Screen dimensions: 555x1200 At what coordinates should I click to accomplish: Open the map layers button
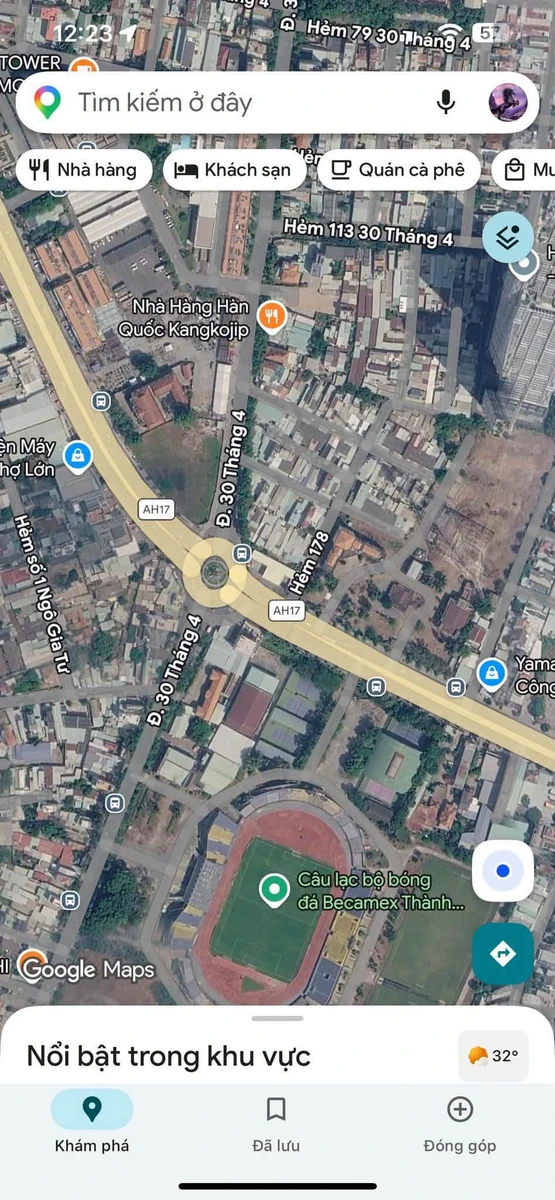click(508, 238)
